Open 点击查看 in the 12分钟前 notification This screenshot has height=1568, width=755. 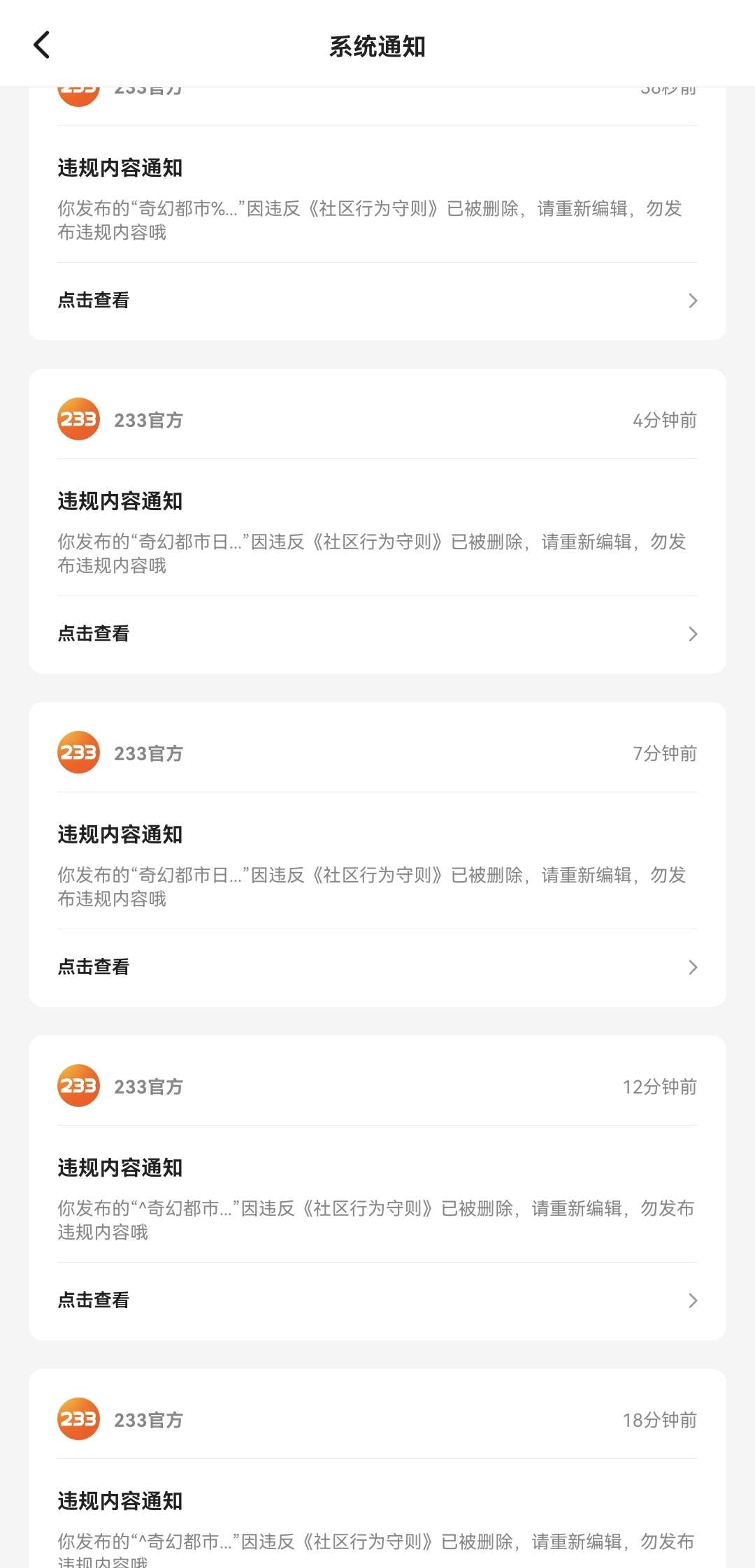[377, 1300]
